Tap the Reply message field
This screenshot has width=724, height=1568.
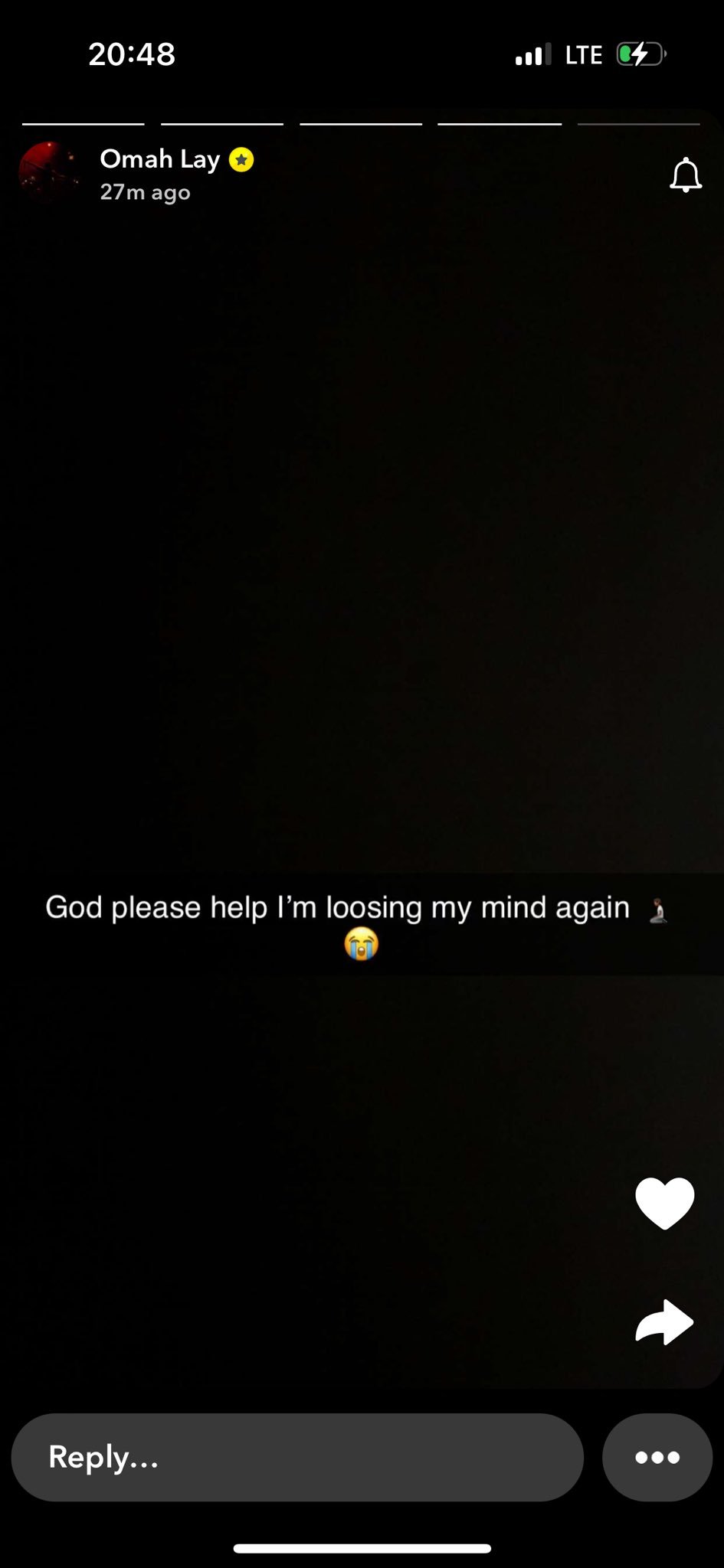[297, 1457]
